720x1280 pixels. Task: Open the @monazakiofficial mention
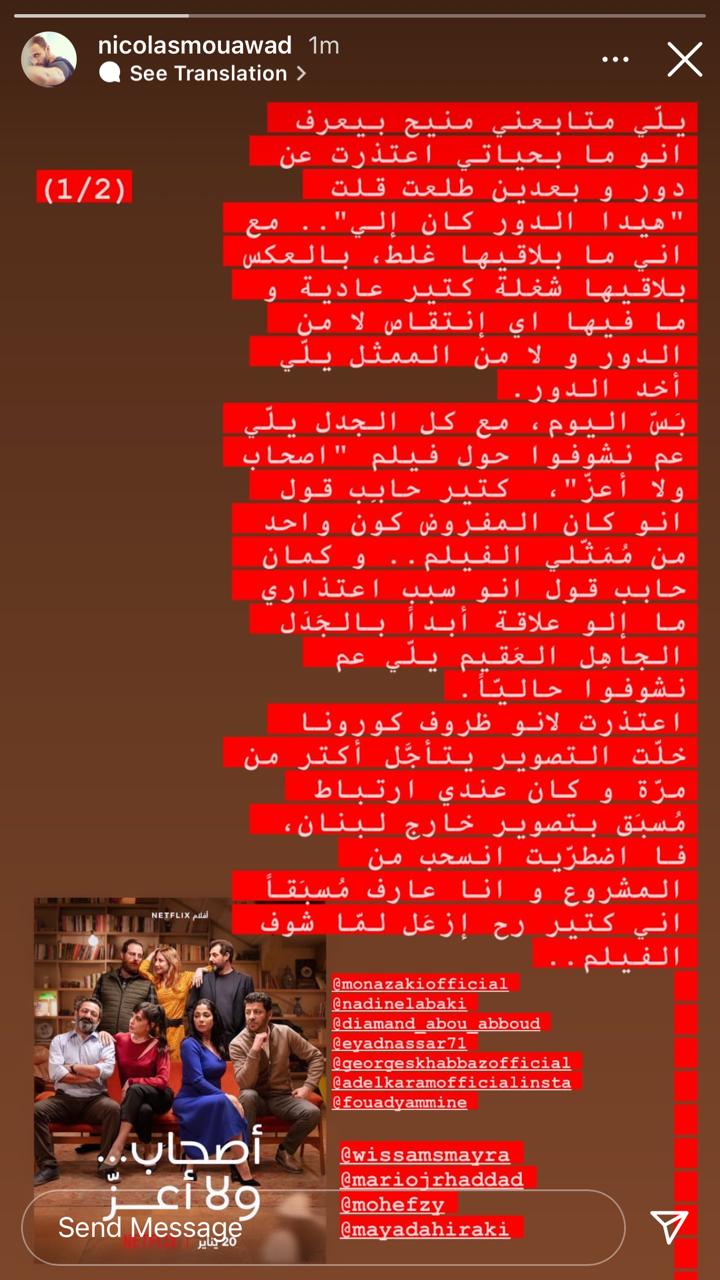pos(420,983)
